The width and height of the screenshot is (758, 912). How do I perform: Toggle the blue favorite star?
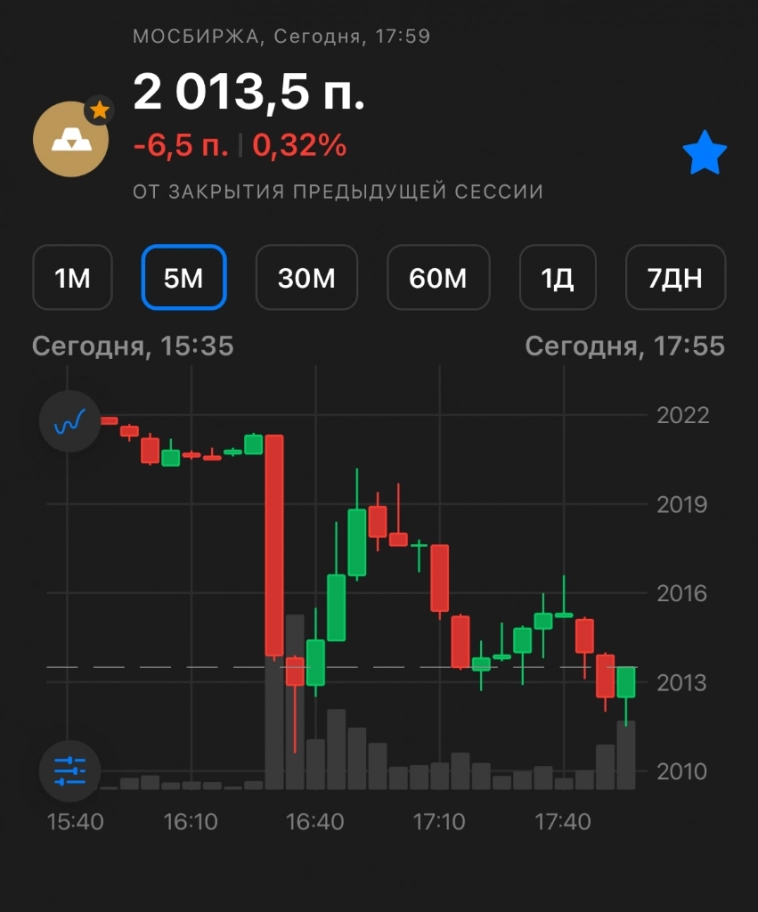(x=704, y=154)
